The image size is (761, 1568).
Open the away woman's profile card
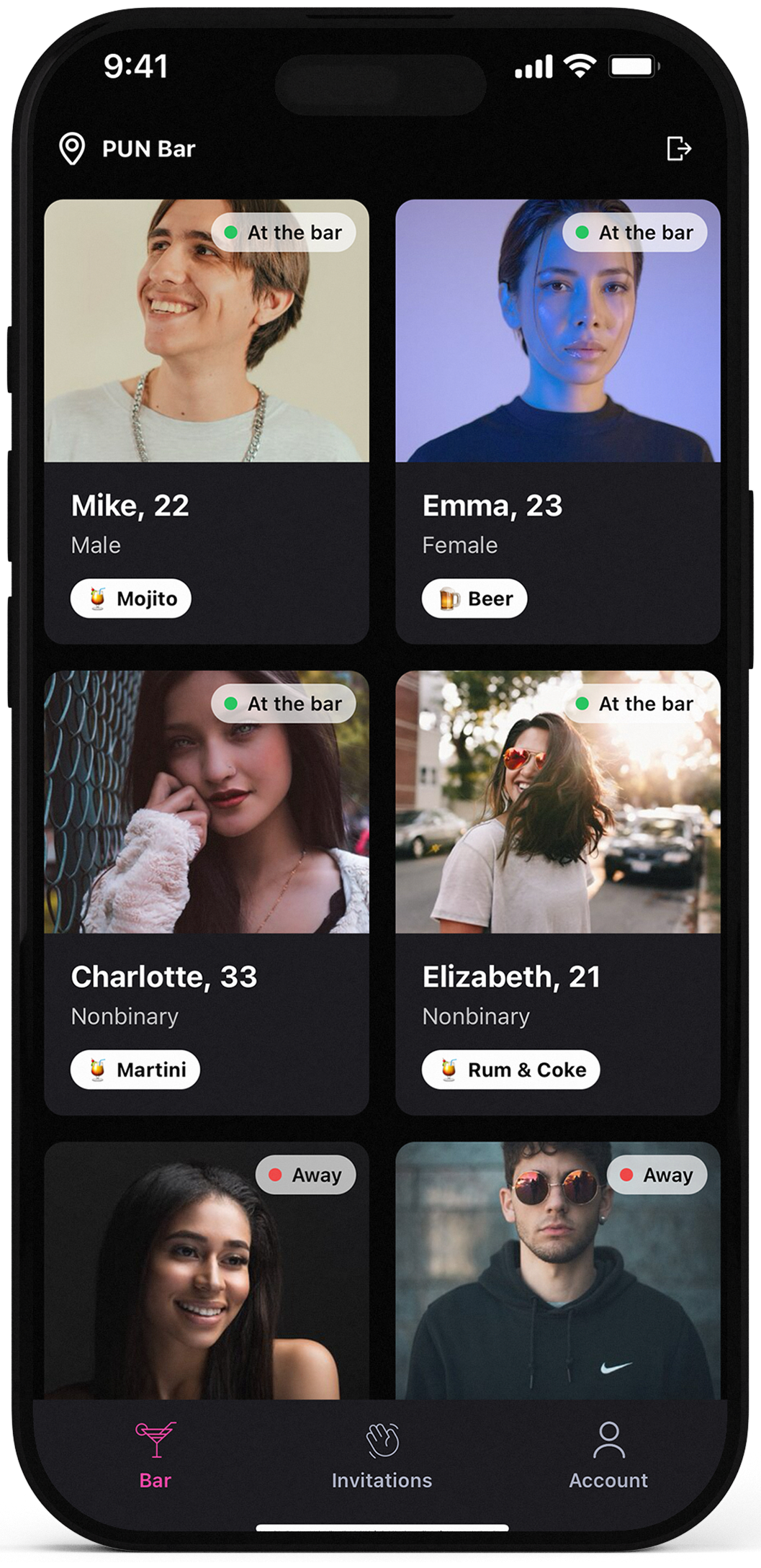point(207,1271)
